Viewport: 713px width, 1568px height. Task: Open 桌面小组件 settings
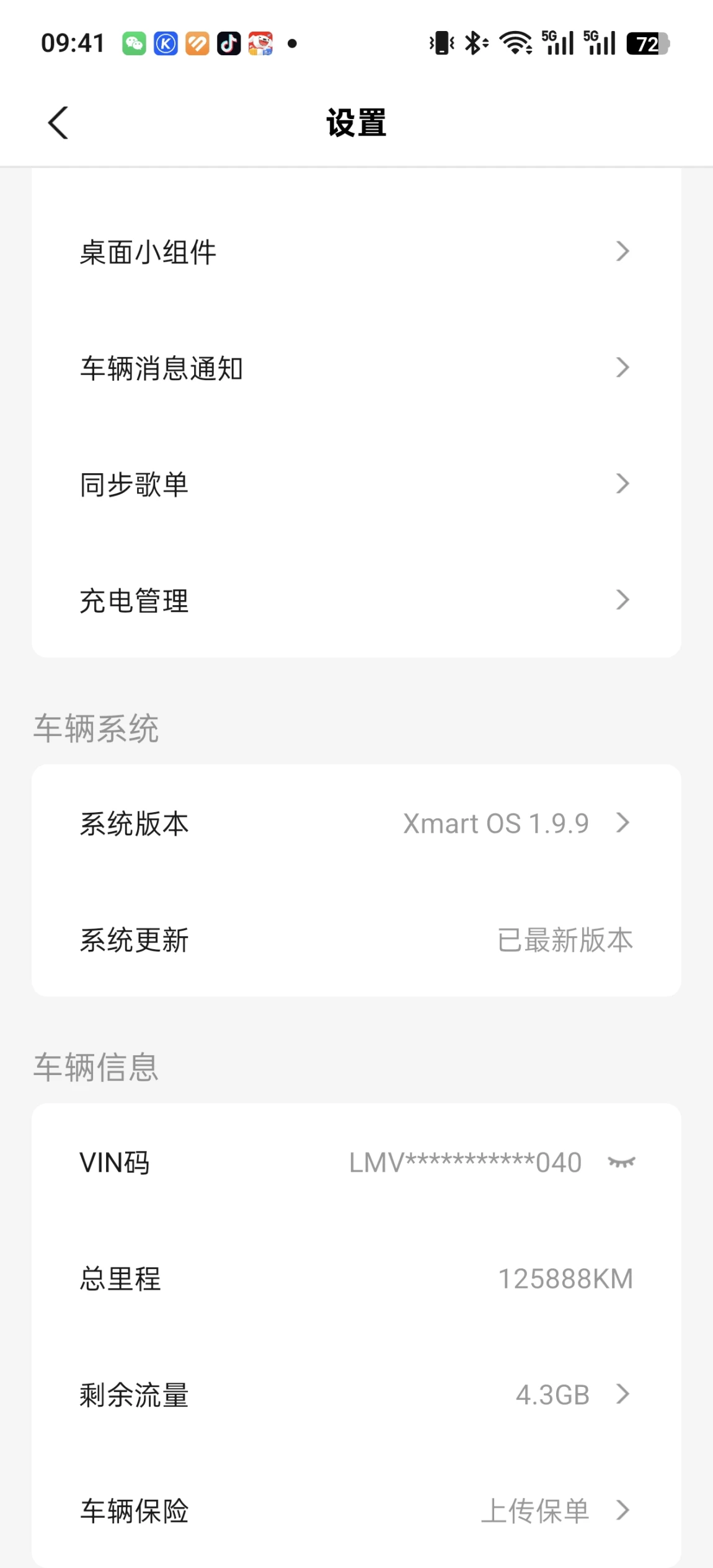click(356, 252)
